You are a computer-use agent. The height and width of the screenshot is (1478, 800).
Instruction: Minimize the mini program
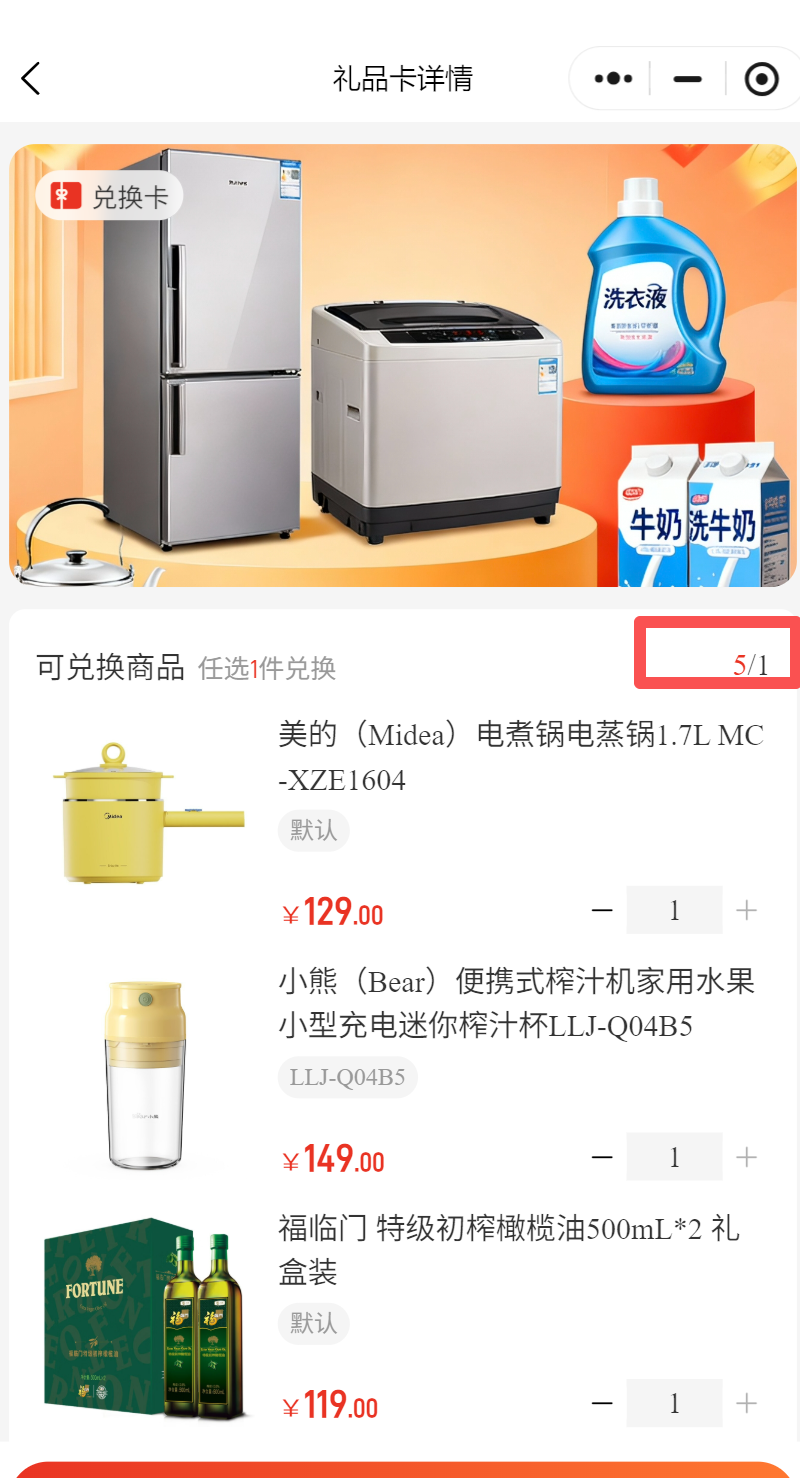coord(687,78)
